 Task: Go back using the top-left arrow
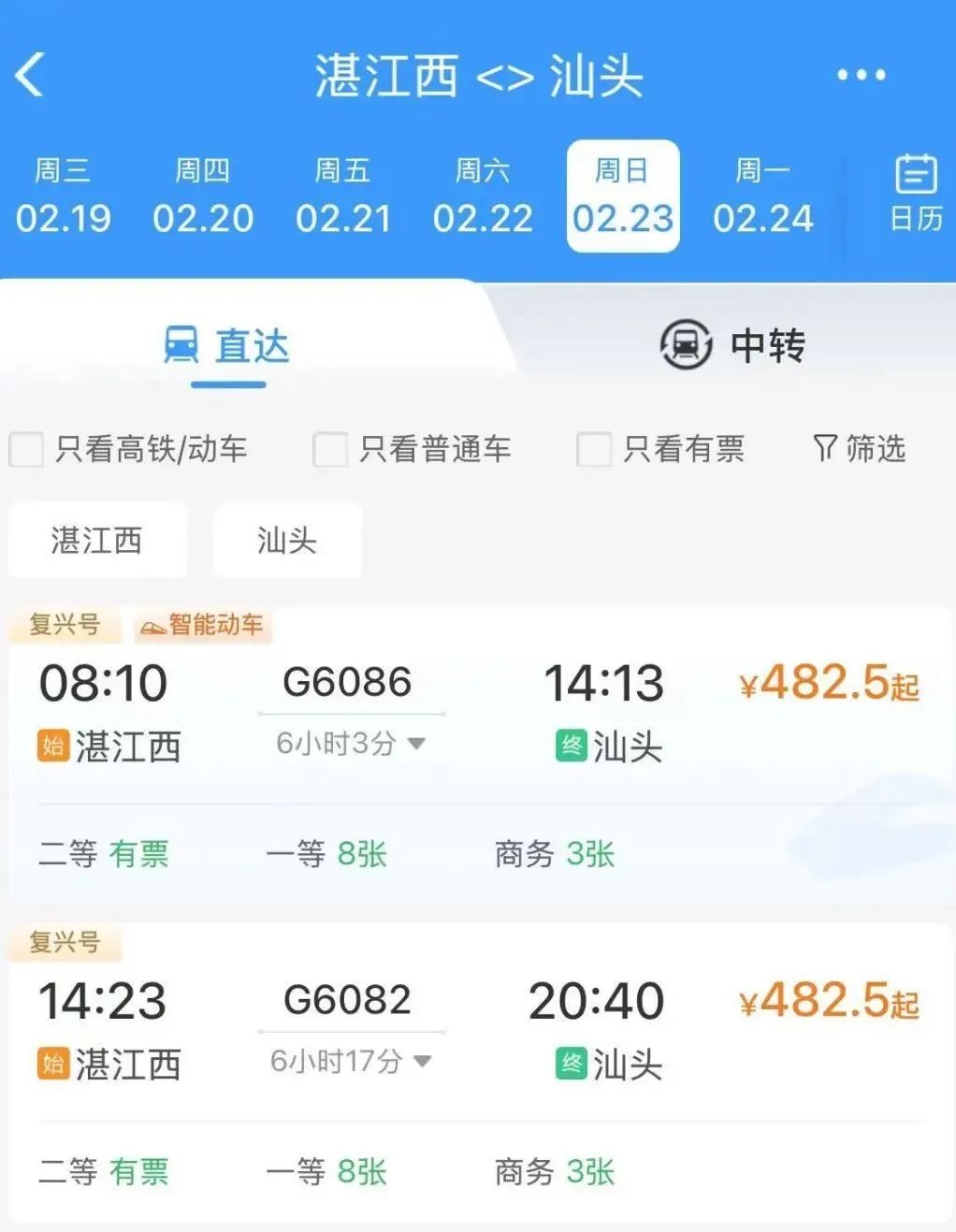click(30, 75)
